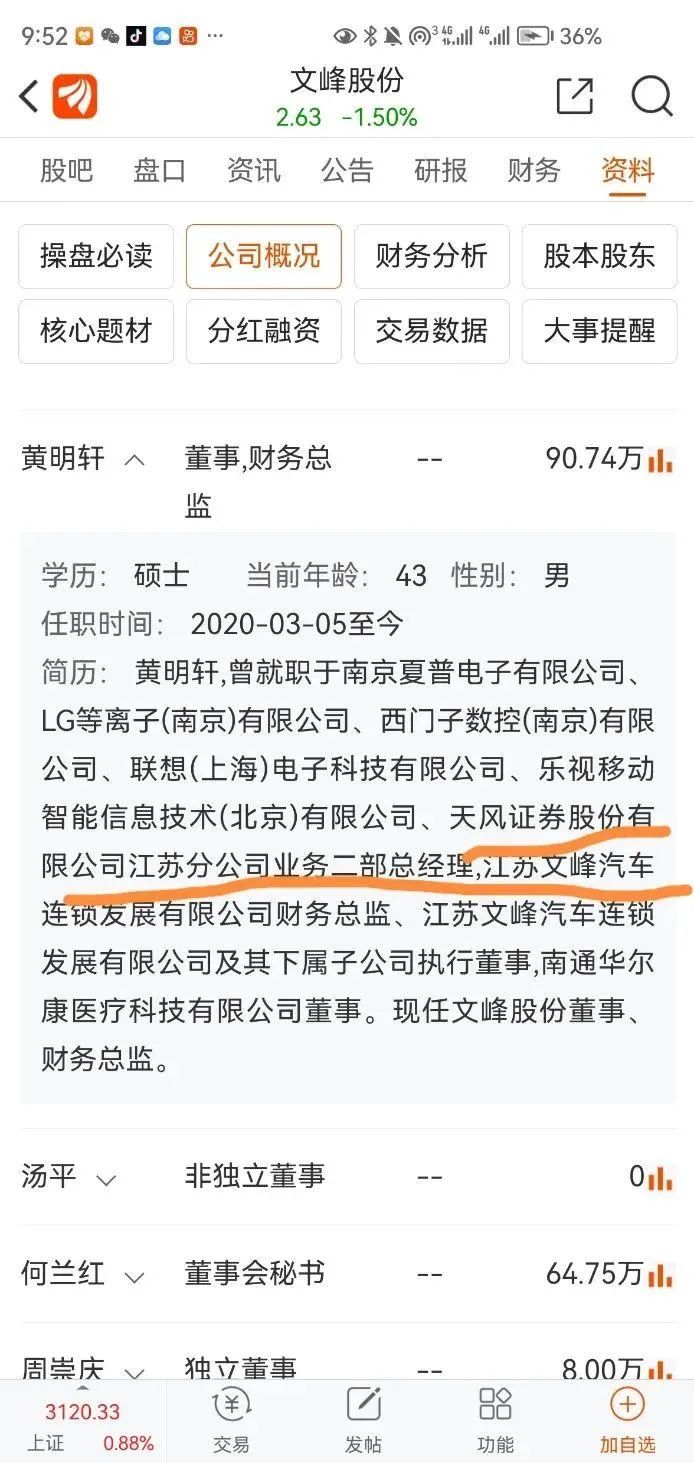Select the 操盘必读 chip

click(x=96, y=256)
